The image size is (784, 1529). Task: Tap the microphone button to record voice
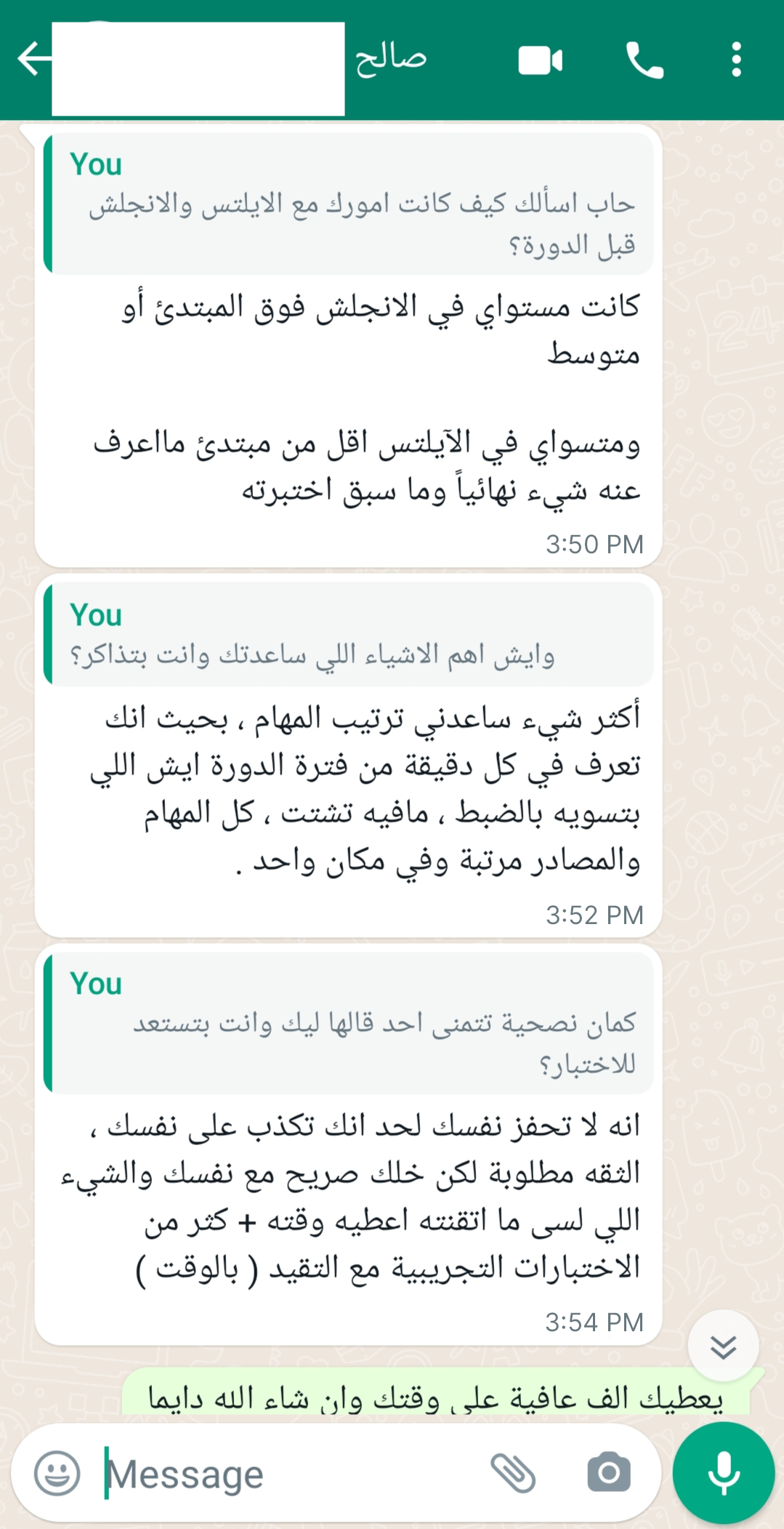(724, 1473)
